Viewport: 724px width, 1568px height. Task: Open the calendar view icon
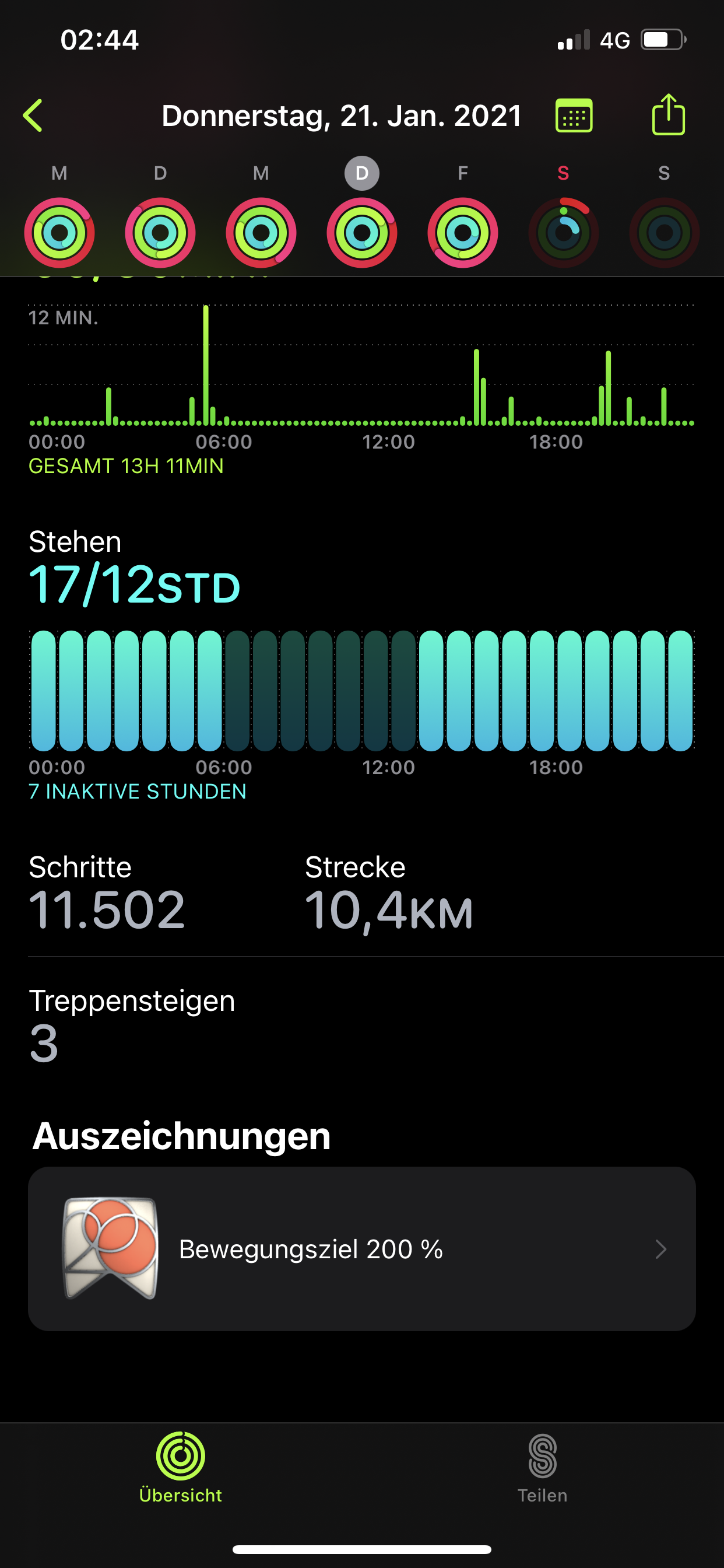point(574,116)
